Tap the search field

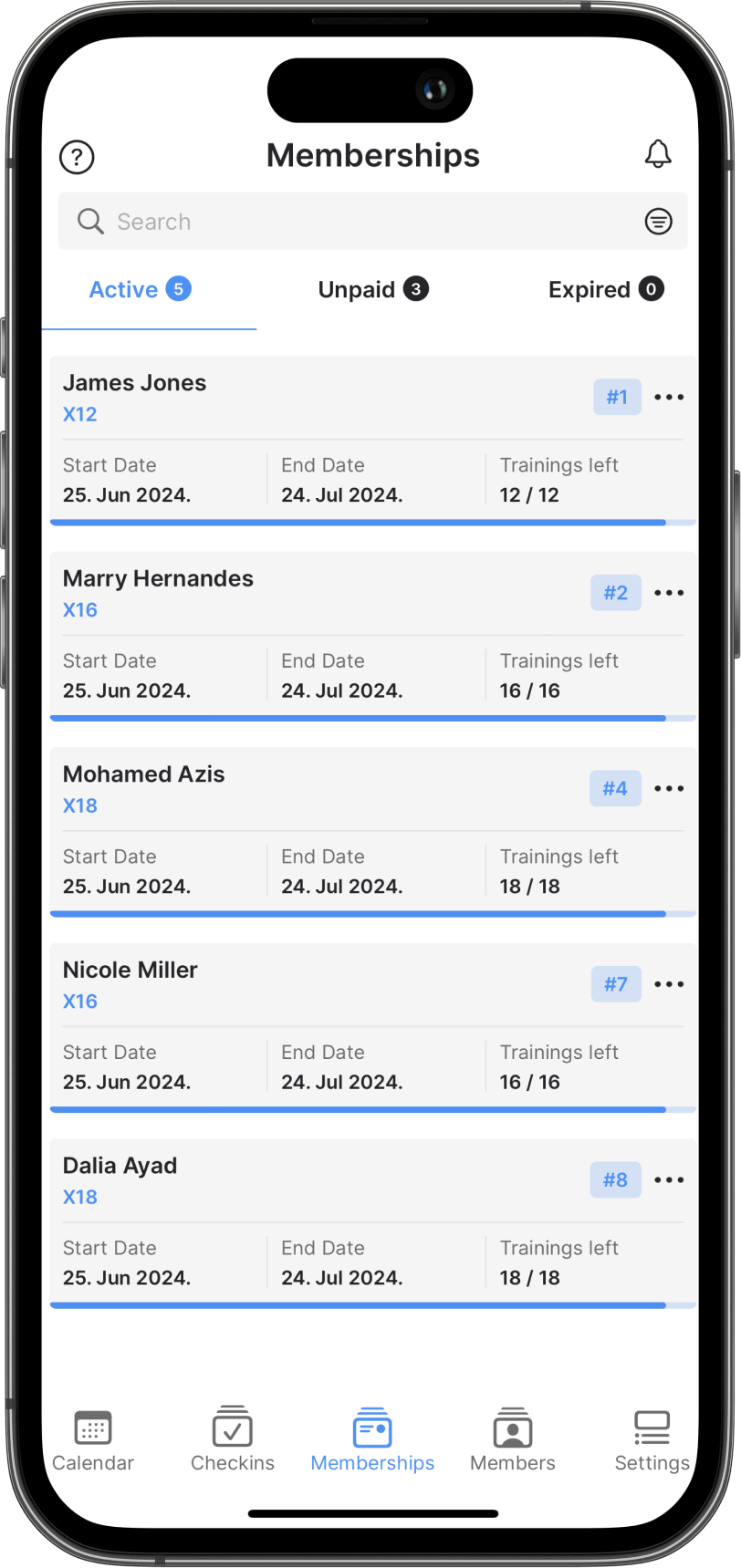point(356,222)
